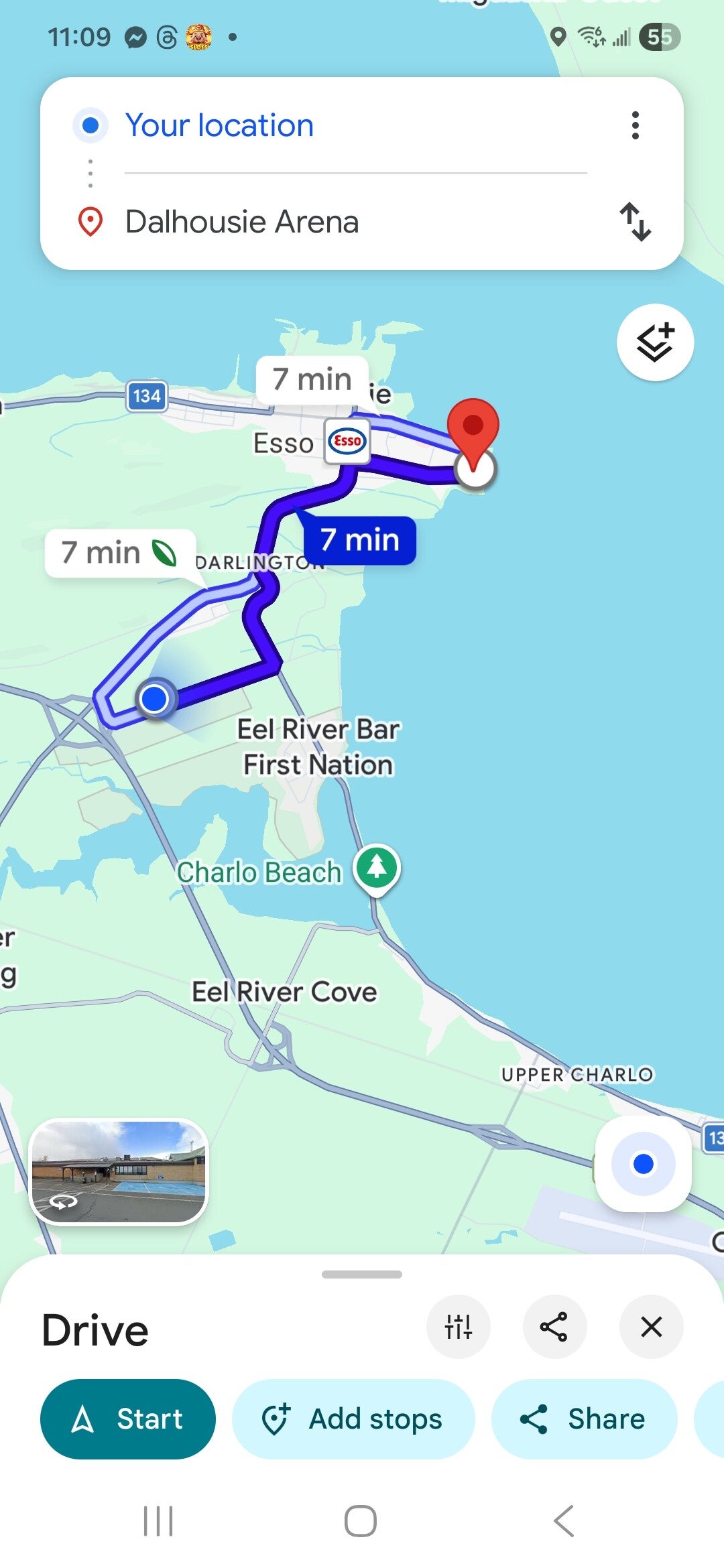The image size is (724, 1568).
Task: Add stops to the route
Action: [x=353, y=1419]
